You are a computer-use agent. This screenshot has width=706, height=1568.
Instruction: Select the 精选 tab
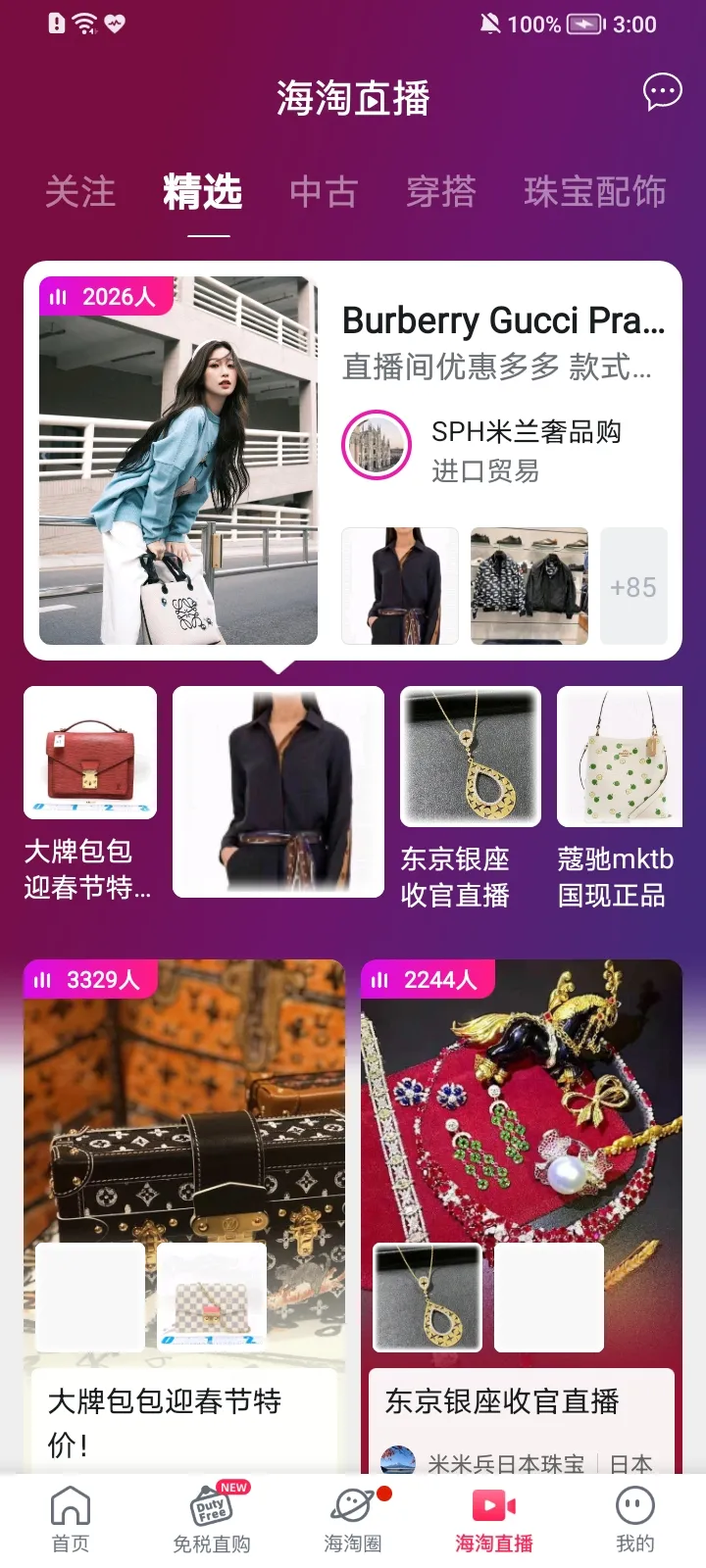203,192
